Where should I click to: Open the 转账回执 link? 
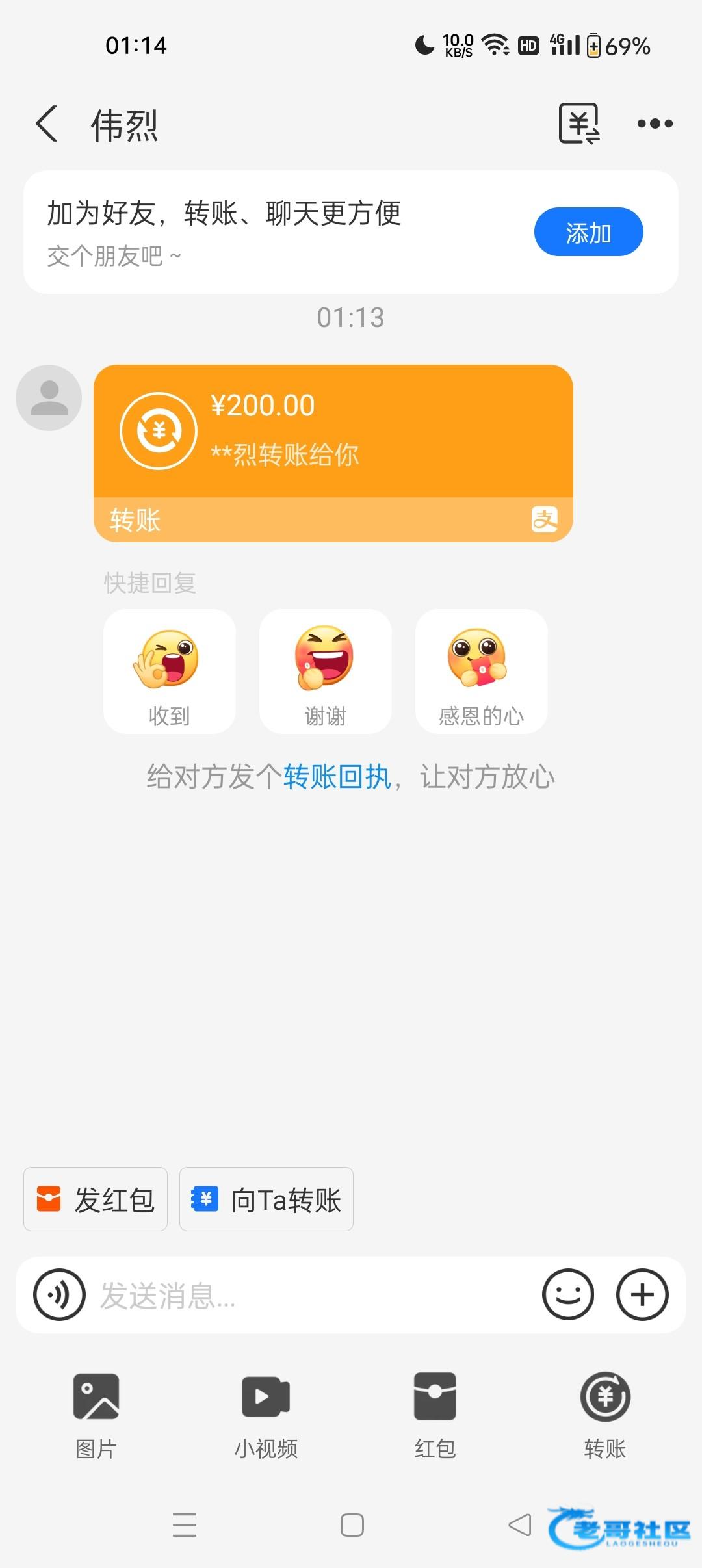pyautogui.click(x=337, y=777)
